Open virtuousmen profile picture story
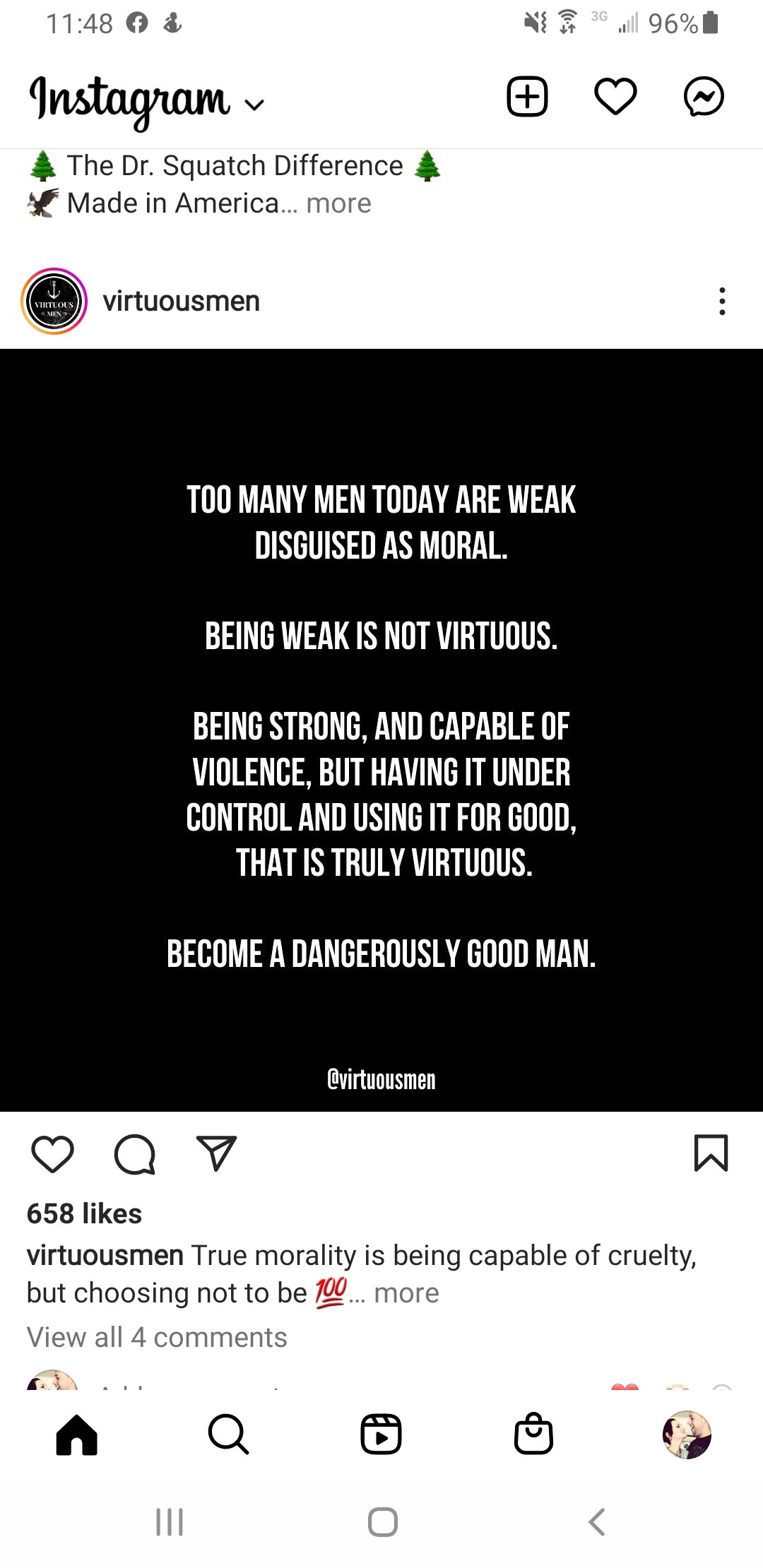The image size is (763, 1568). tap(54, 302)
